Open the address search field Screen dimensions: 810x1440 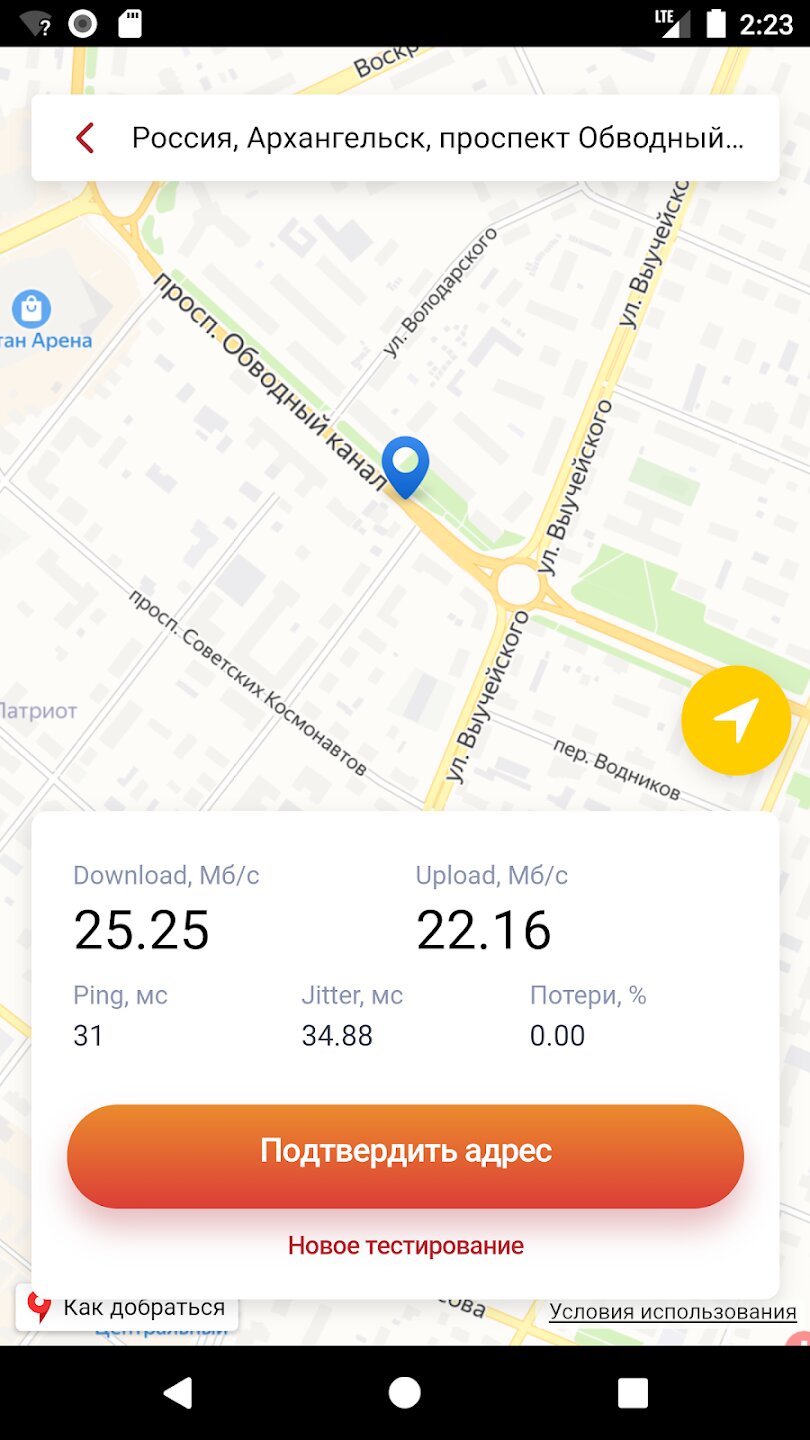coord(438,138)
